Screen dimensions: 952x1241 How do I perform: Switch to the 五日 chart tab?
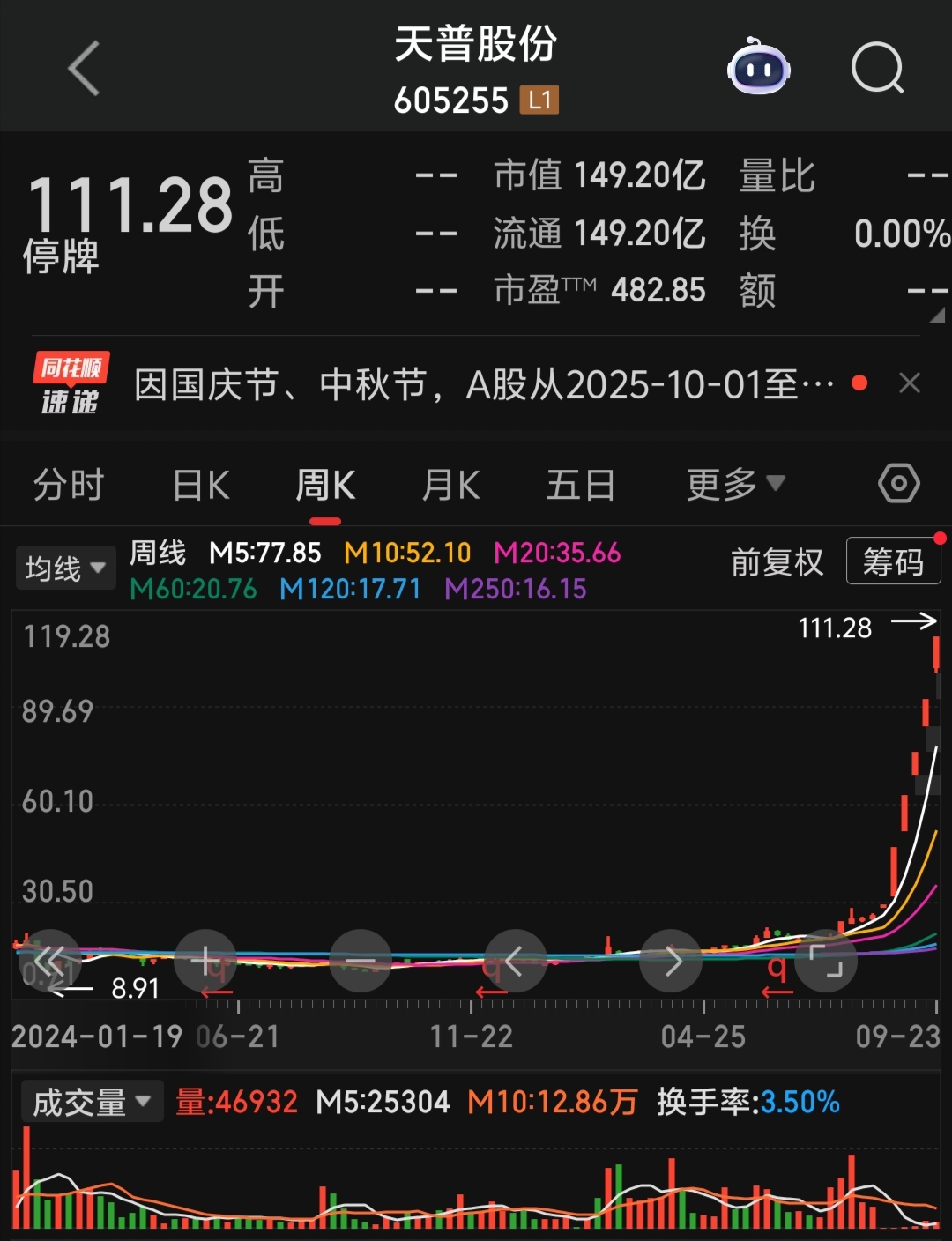(x=580, y=485)
